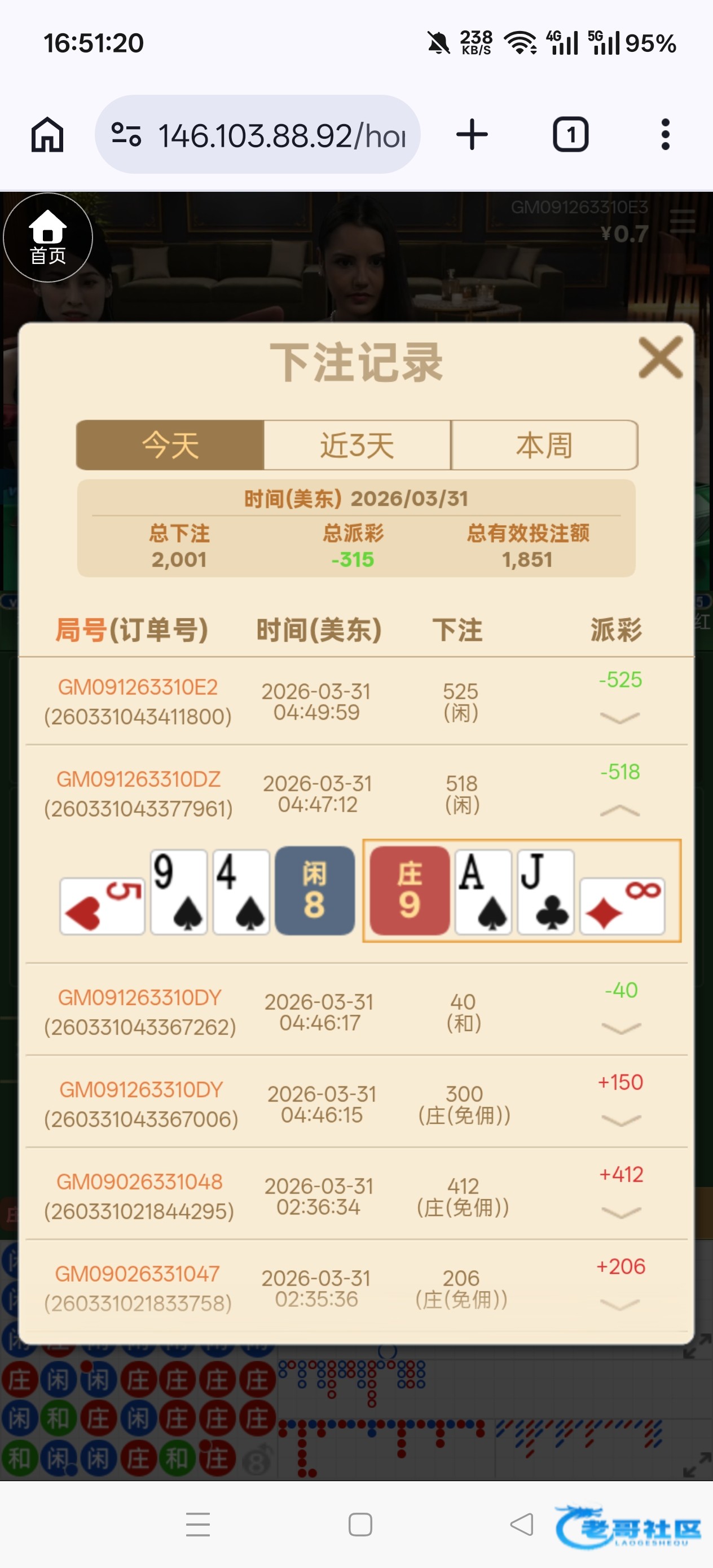Screen dimensions: 713x1568
Task: Go back with the system back button
Action: click(521, 1524)
